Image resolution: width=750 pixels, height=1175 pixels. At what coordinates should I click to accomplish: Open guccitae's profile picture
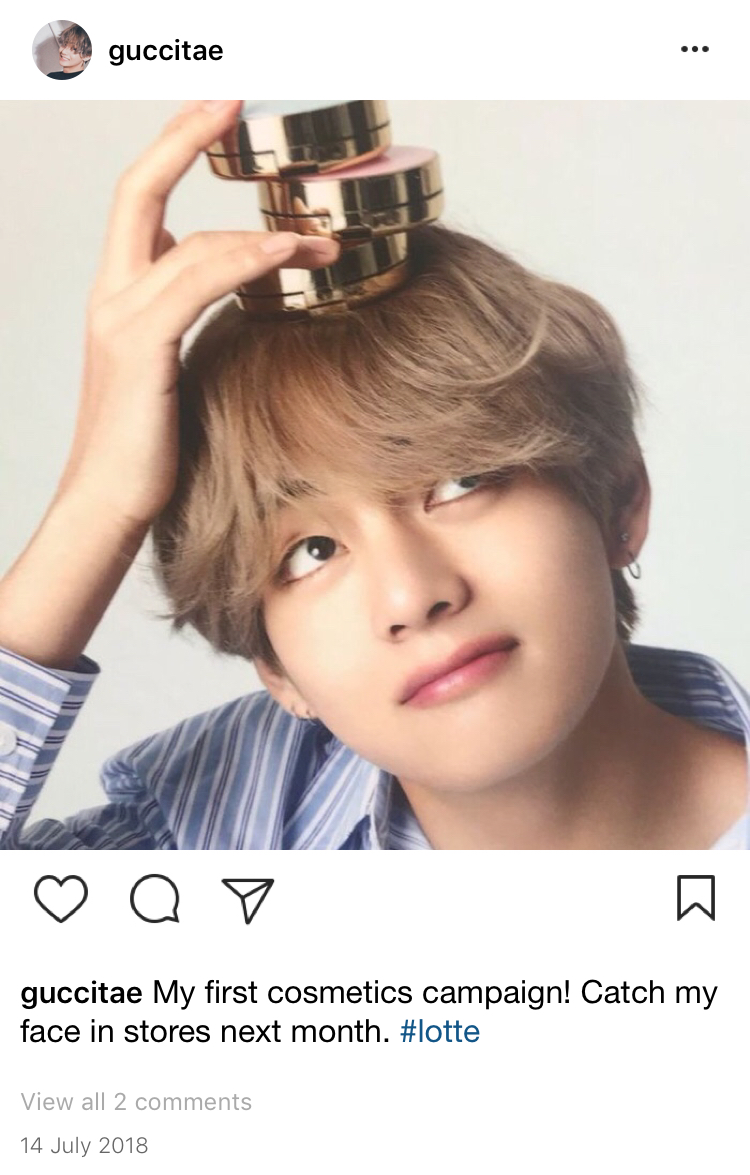(x=62, y=50)
